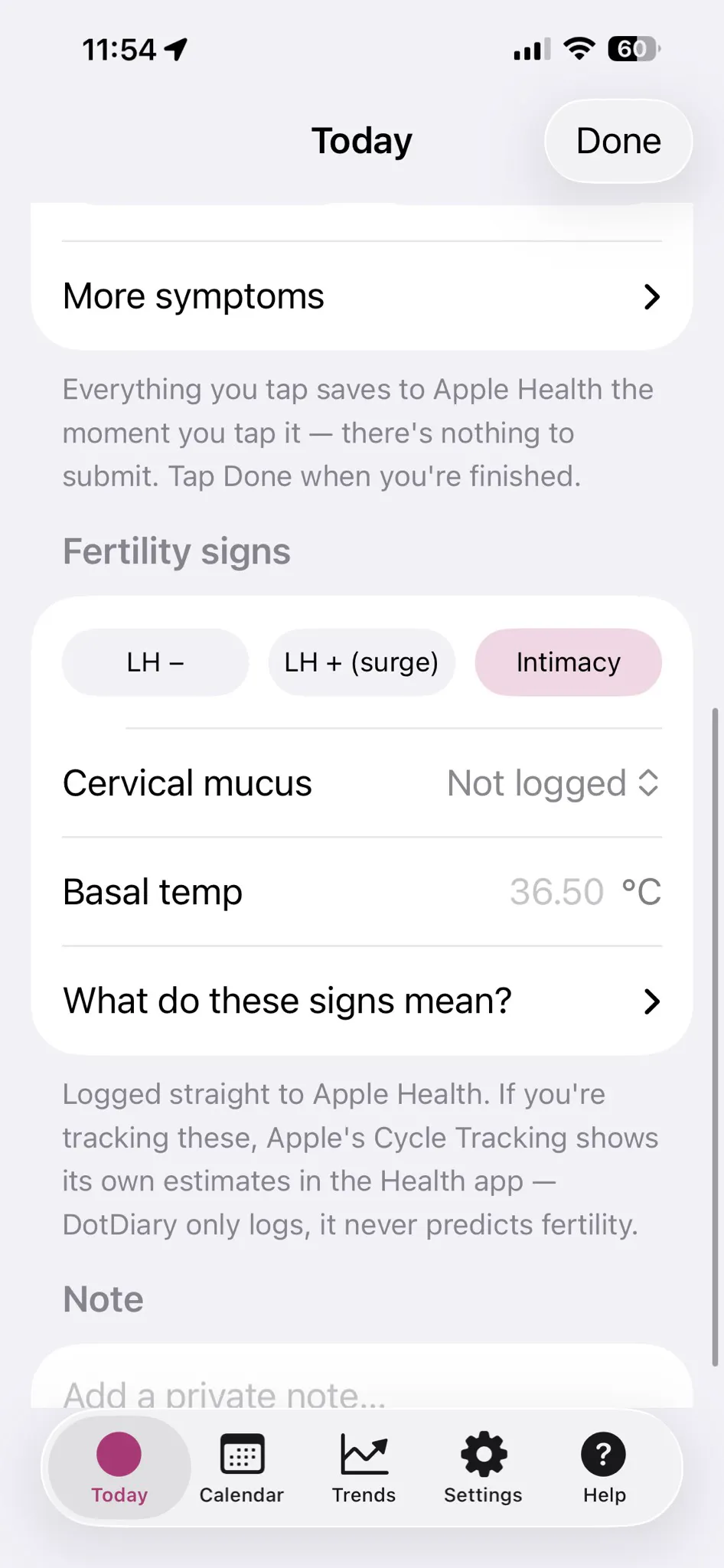Image resolution: width=724 pixels, height=1568 pixels.
Task: Open the Cervical mucus picker
Action: click(x=362, y=783)
